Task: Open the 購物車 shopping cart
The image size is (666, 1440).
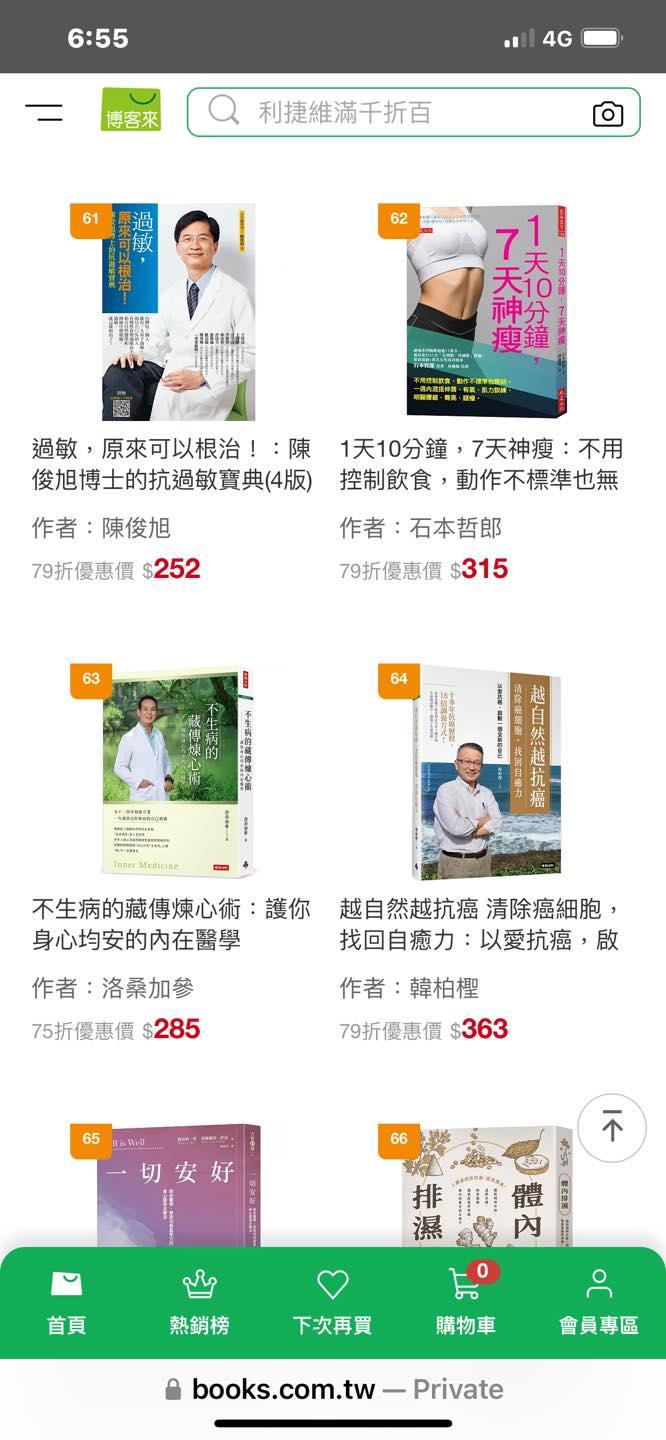Action: pos(465,1302)
